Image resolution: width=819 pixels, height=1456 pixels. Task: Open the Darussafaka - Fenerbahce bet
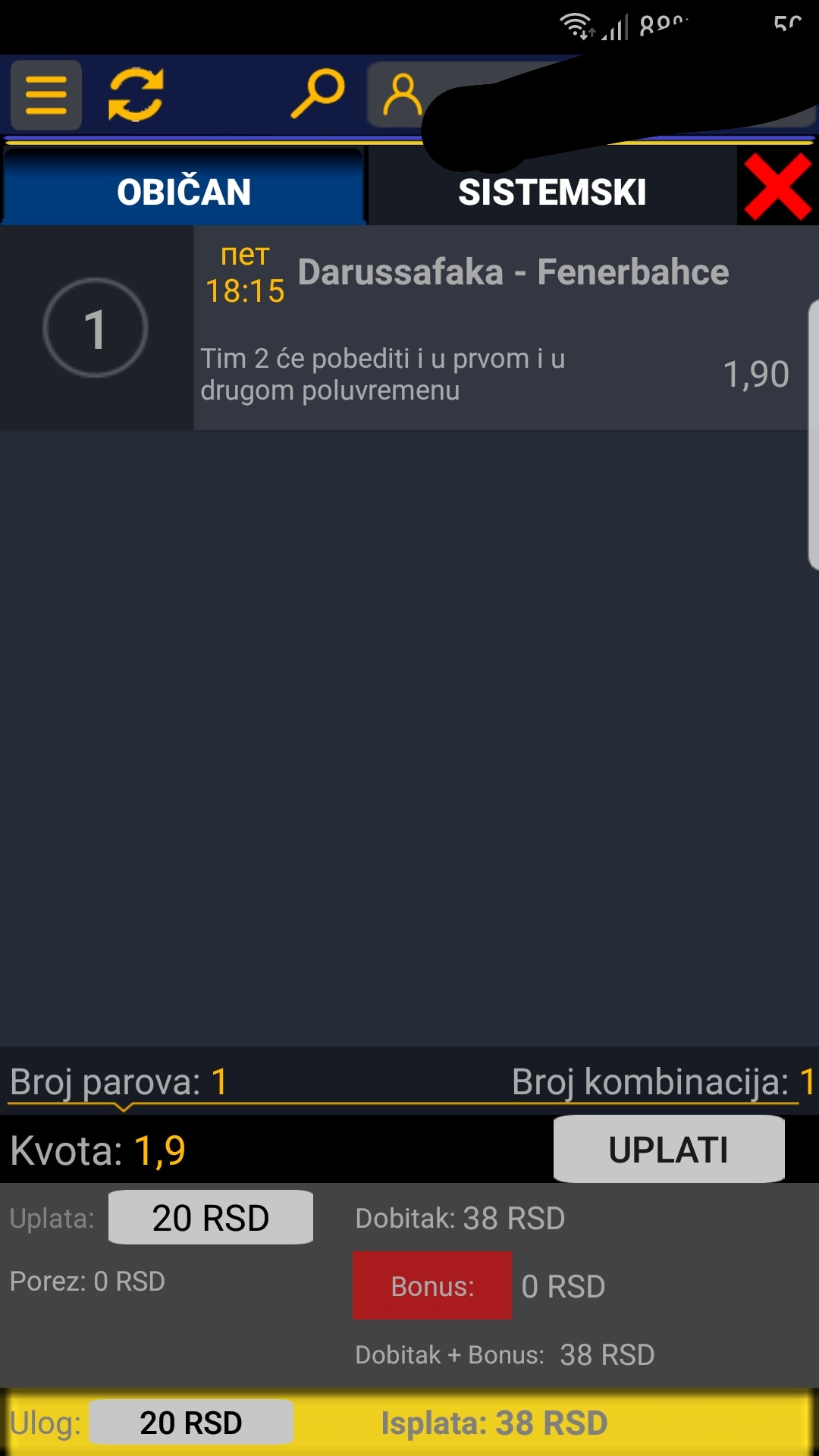point(499,328)
